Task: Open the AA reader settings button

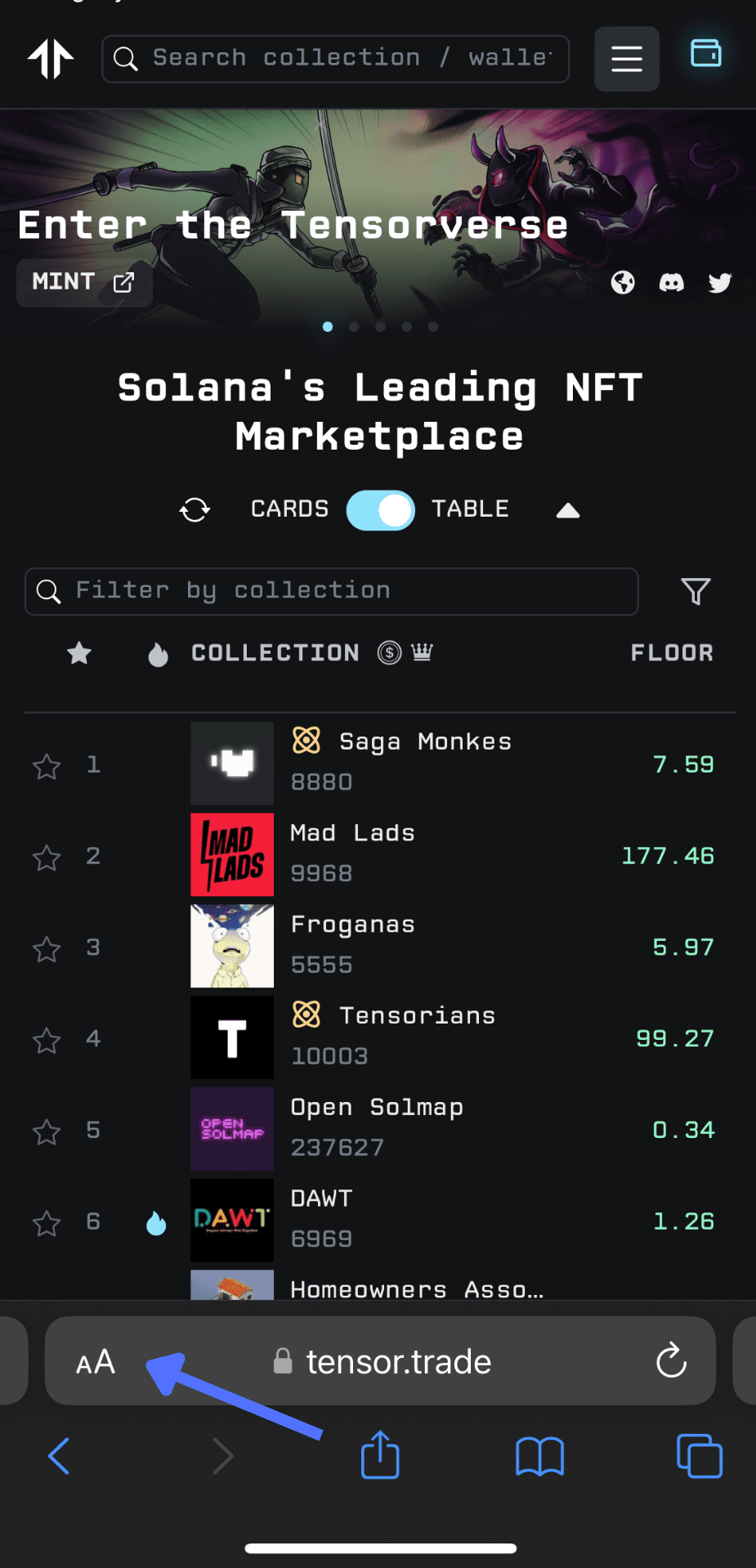Action: (96, 1362)
